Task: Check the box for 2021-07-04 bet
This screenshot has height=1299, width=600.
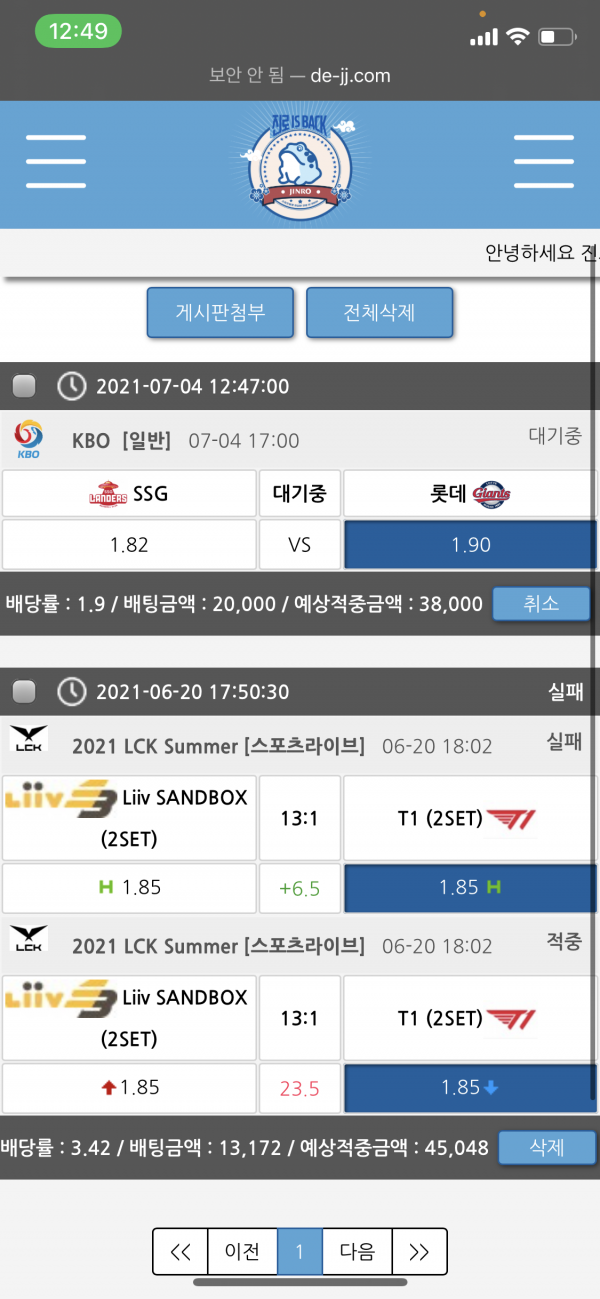Action: click(24, 386)
